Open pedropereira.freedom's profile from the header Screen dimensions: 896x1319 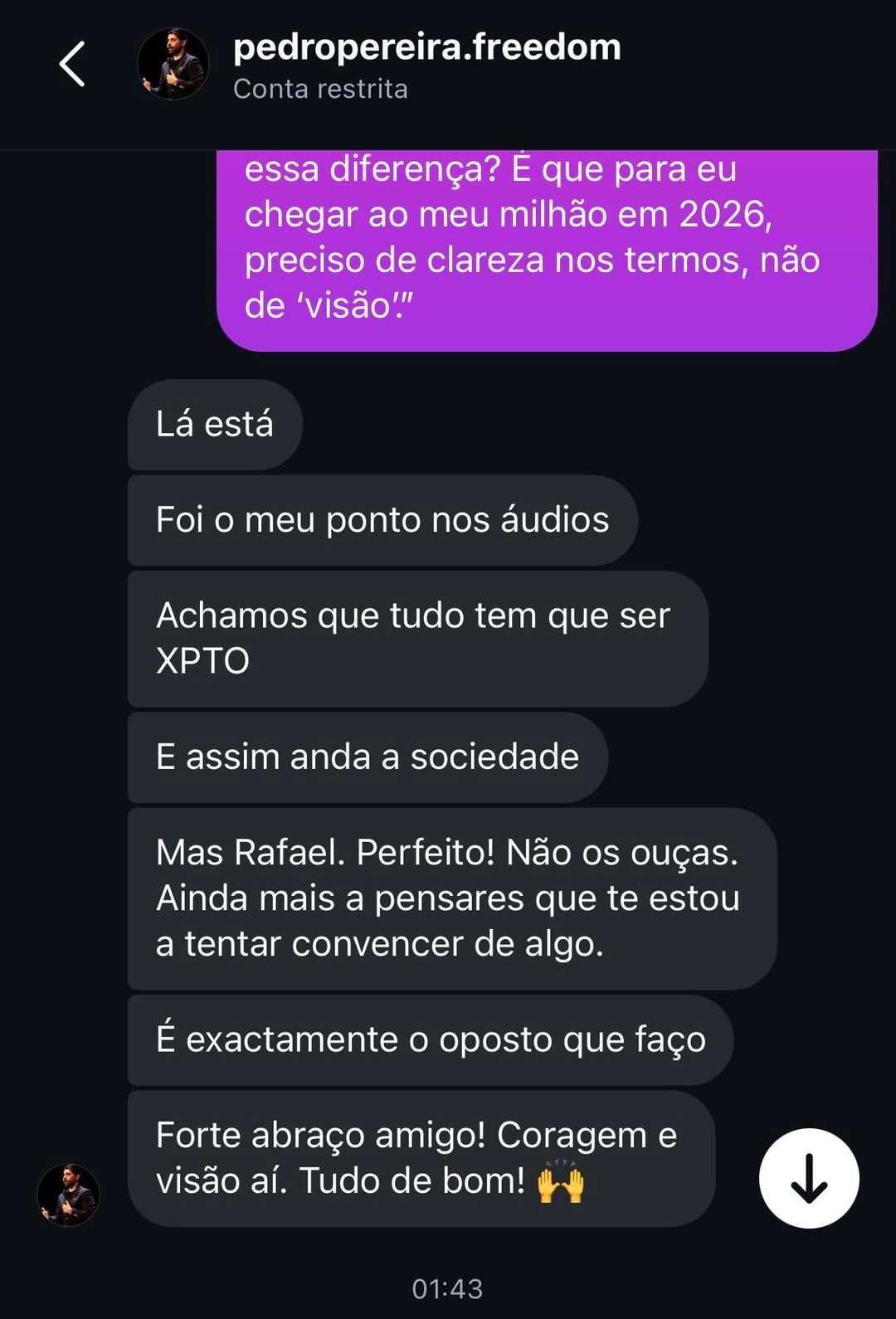426,48
